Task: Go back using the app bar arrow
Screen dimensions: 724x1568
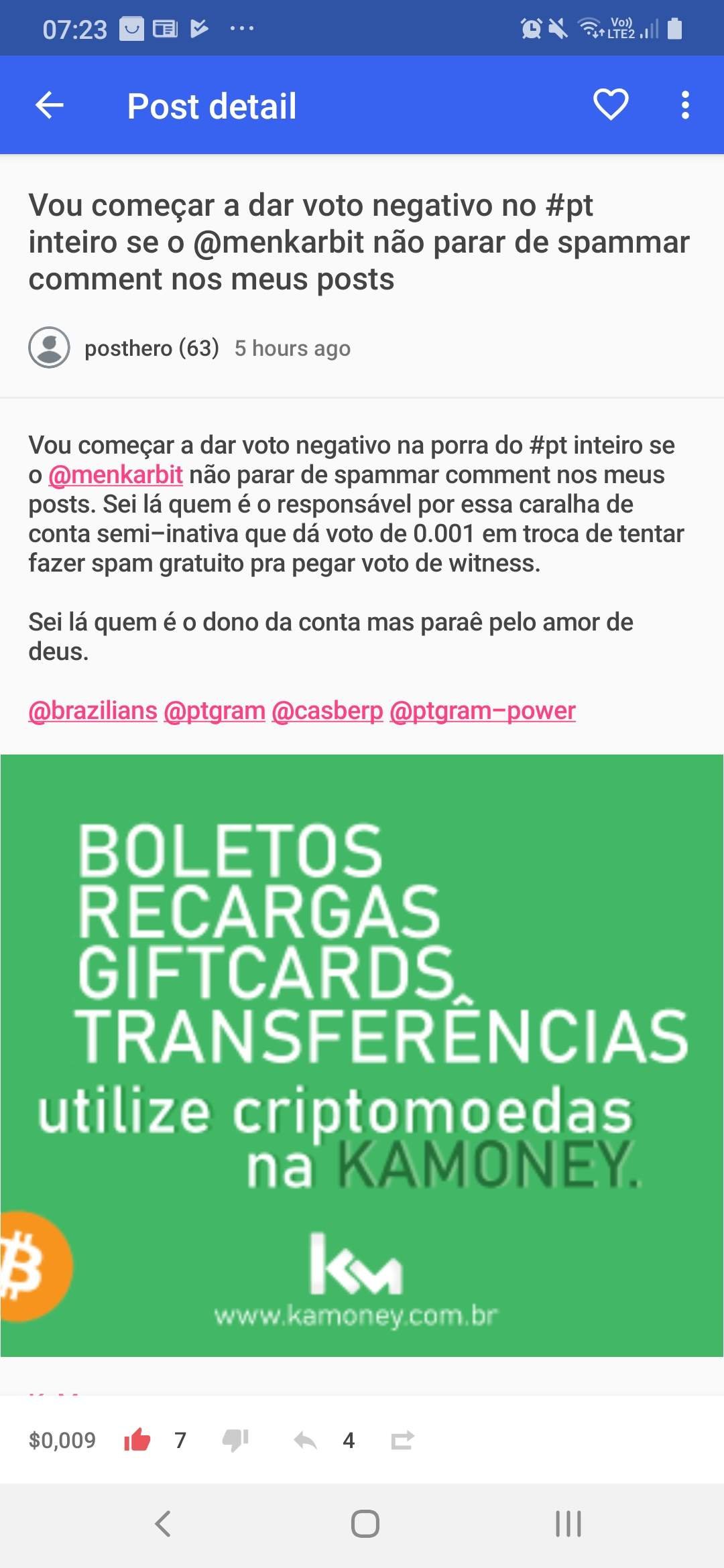Action: (50, 105)
